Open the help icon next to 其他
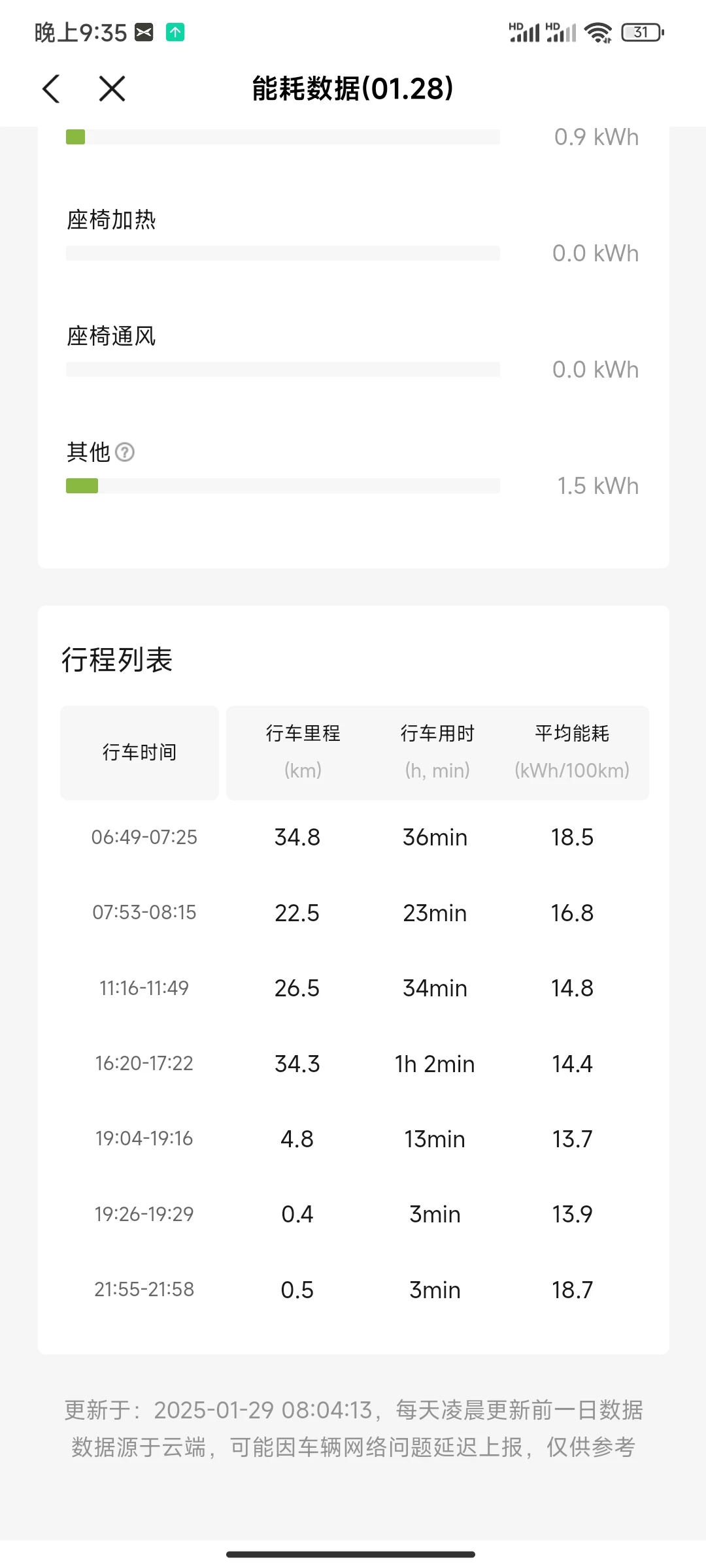Image resolution: width=706 pixels, height=1568 pixels. tap(125, 452)
